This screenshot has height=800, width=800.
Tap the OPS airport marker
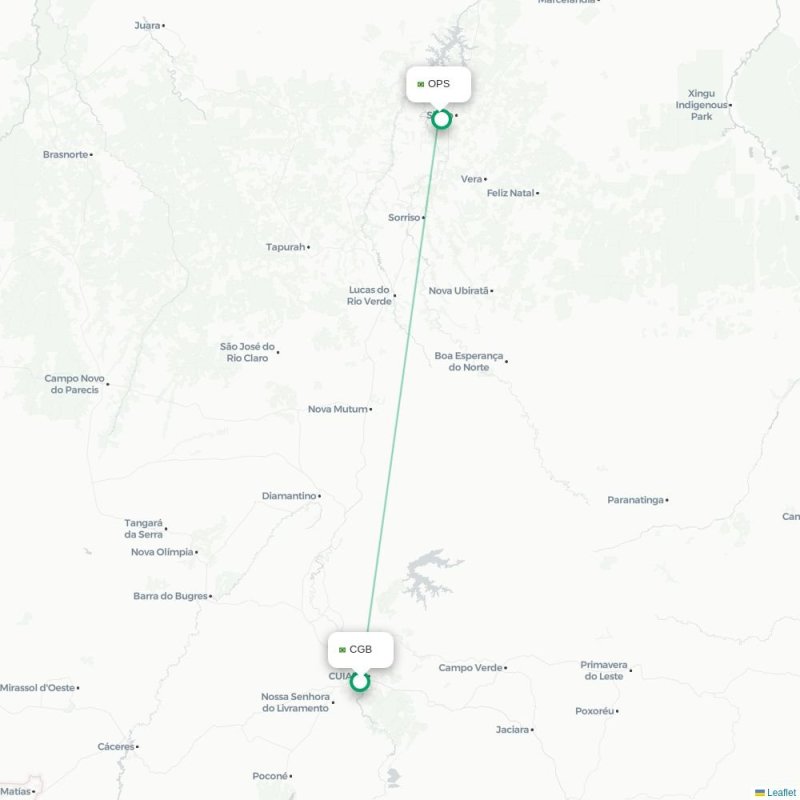[x=441, y=119]
